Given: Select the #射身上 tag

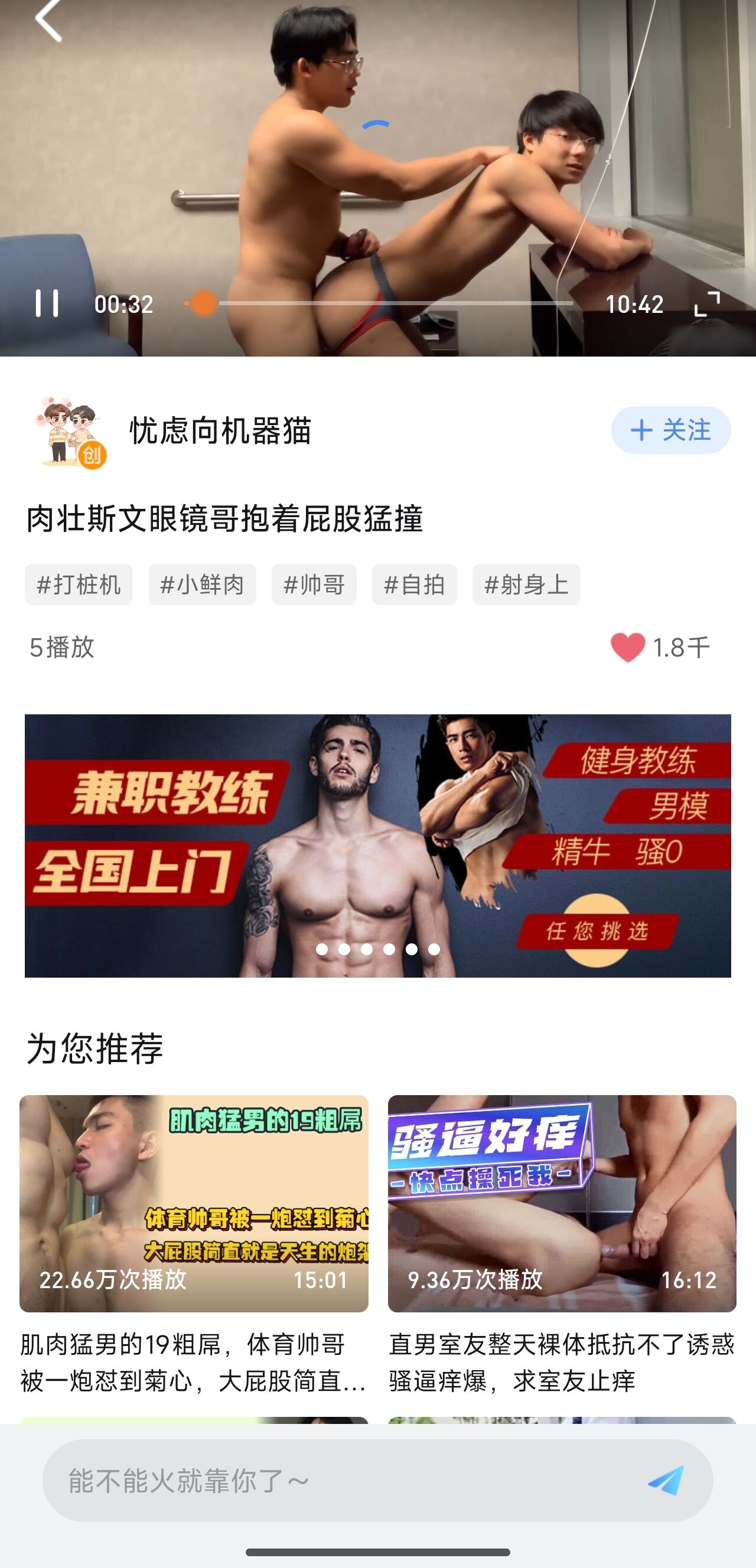Looking at the screenshot, I should pos(526,585).
